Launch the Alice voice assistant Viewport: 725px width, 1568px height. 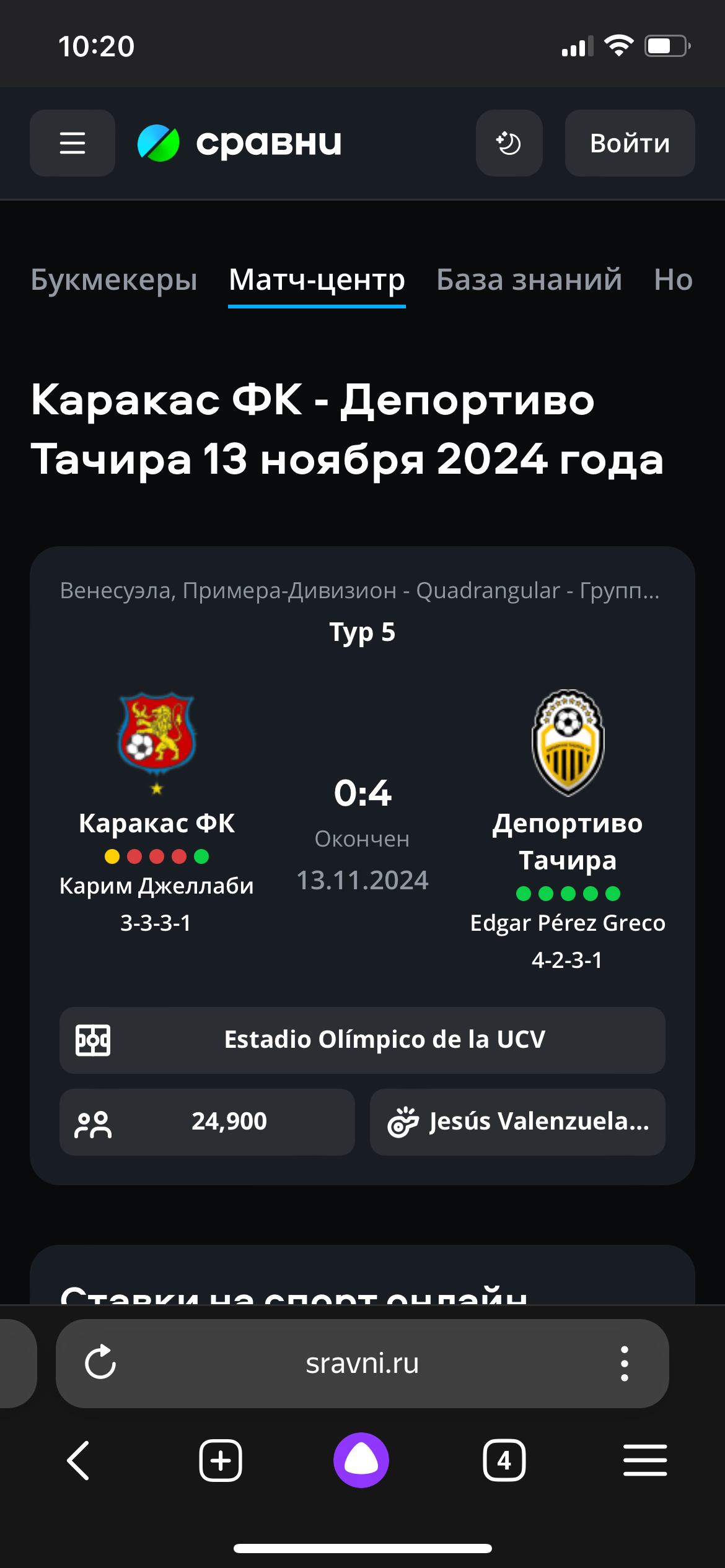coord(361,1460)
